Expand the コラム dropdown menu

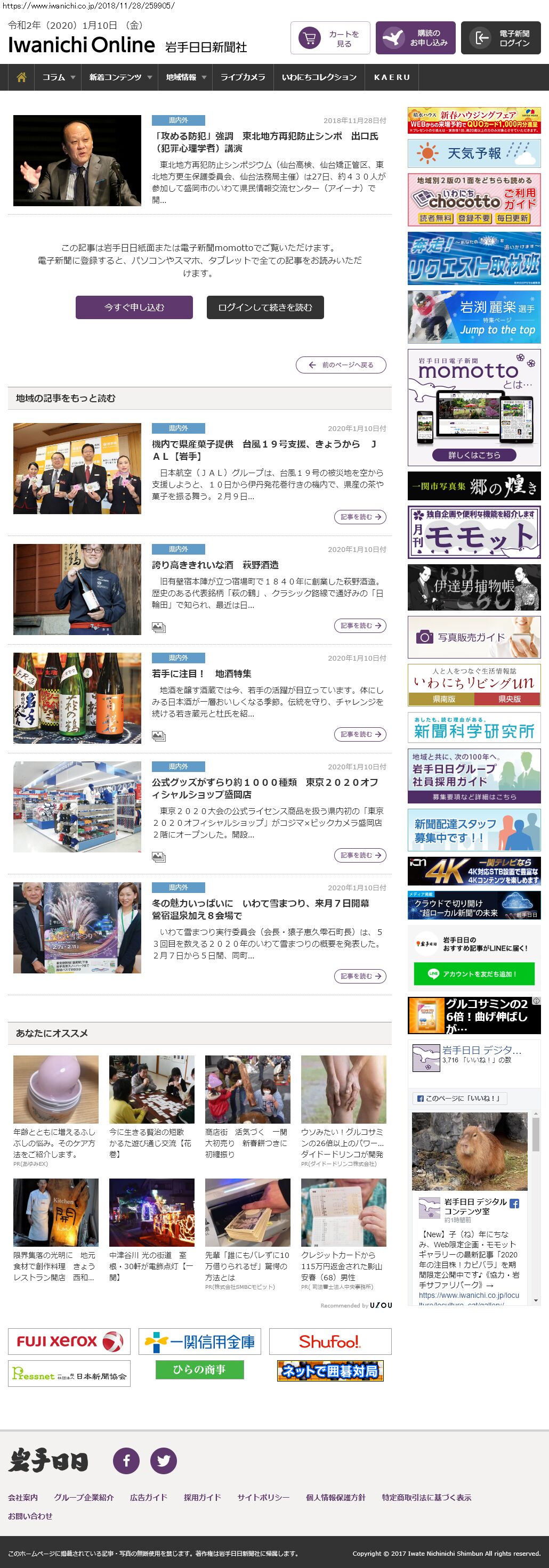coord(59,77)
